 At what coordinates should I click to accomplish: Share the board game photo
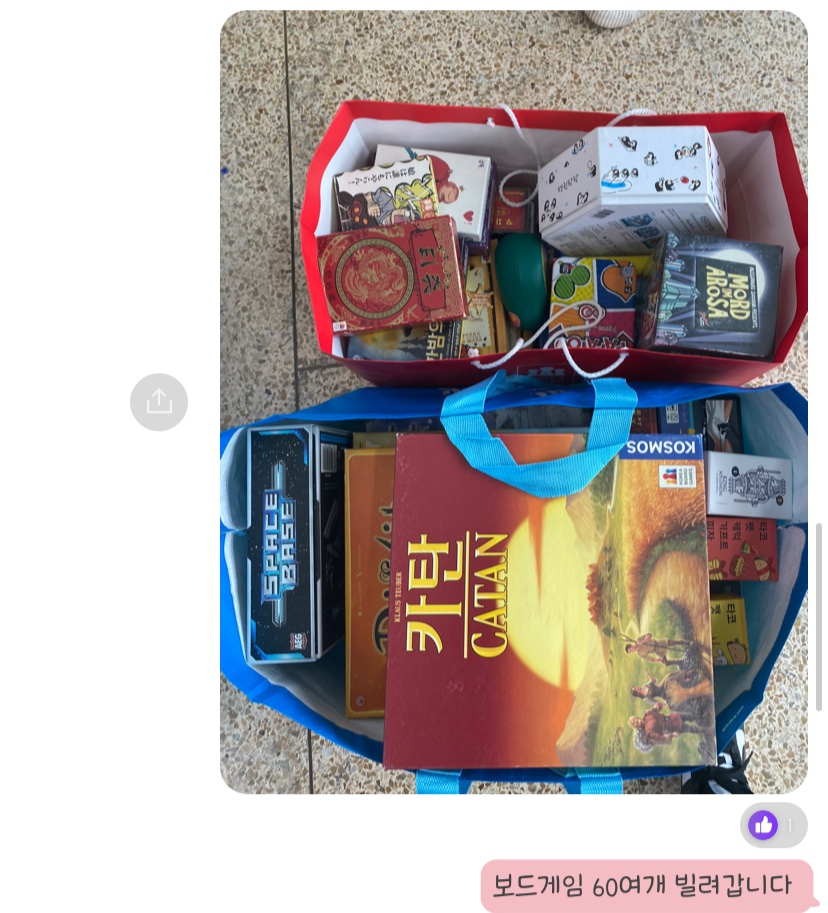159,402
